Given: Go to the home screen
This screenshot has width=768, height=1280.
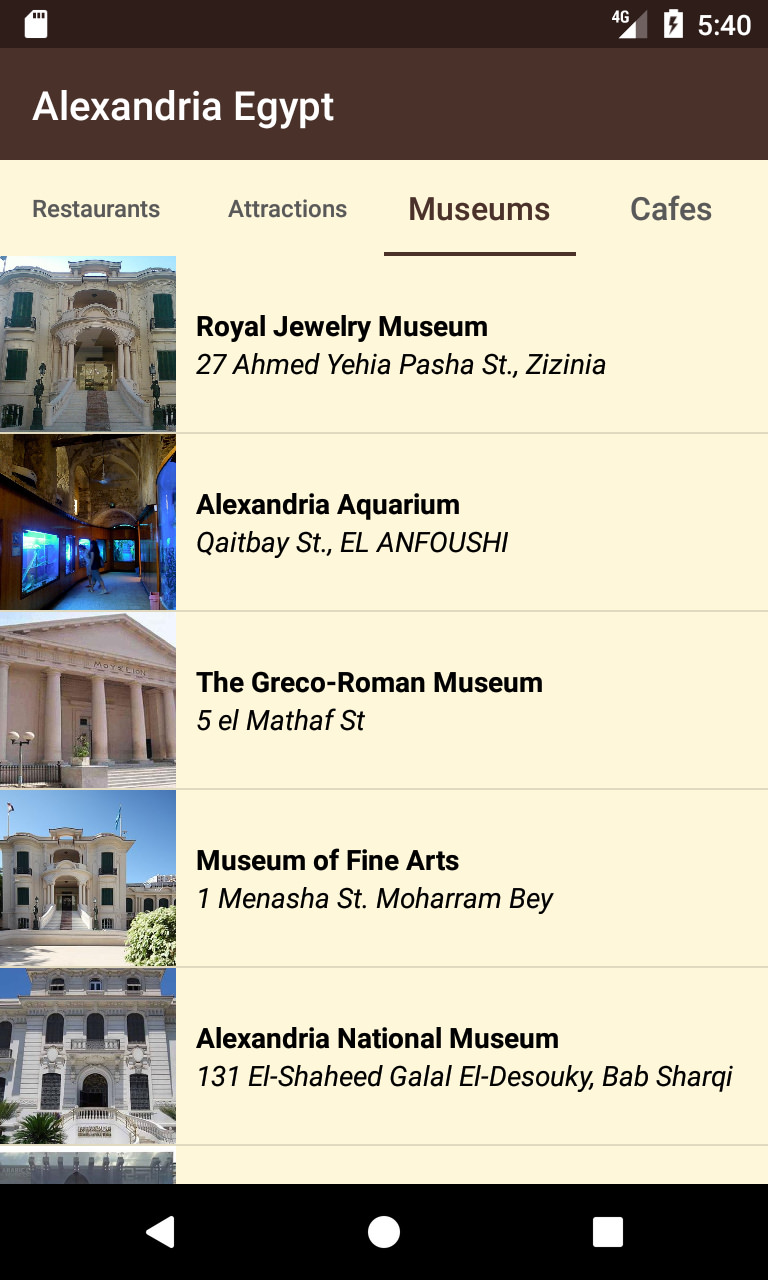Looking at the screenshot, I should pos(384,1232).
